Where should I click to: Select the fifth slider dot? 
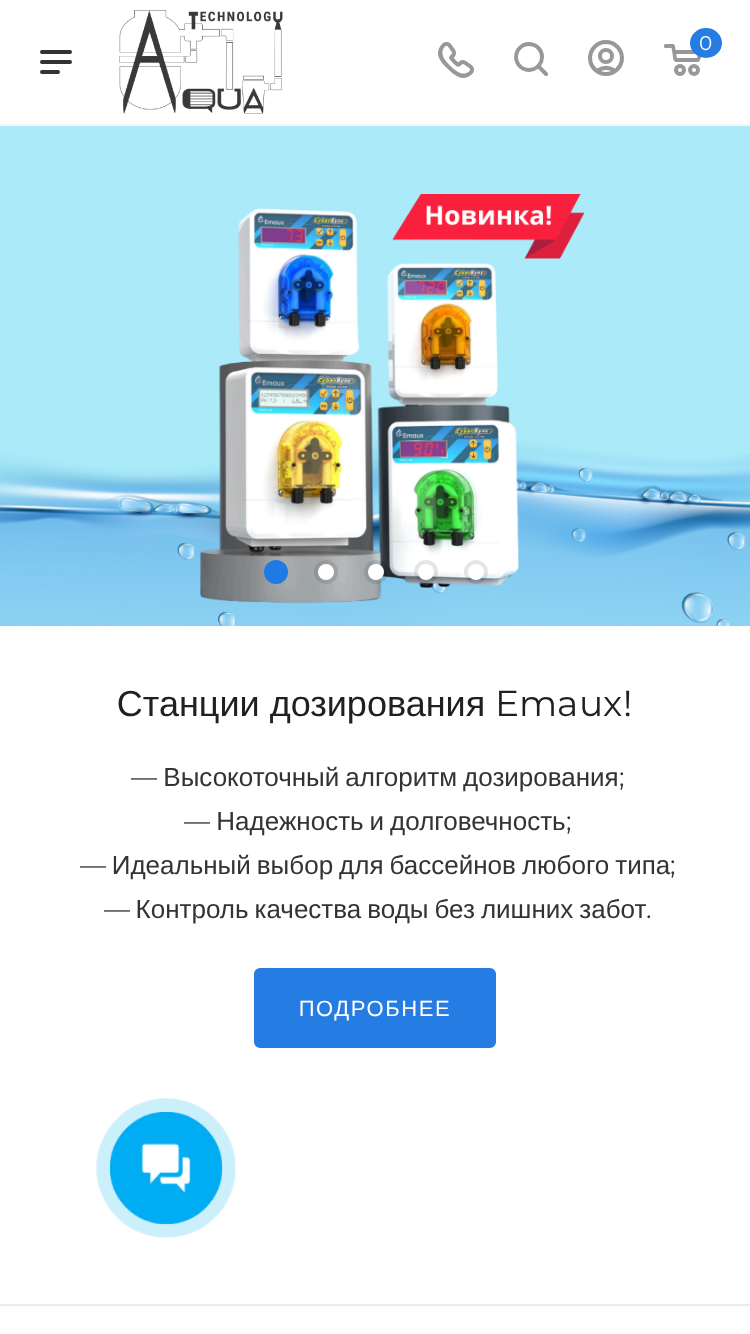[x=476, y=572]
